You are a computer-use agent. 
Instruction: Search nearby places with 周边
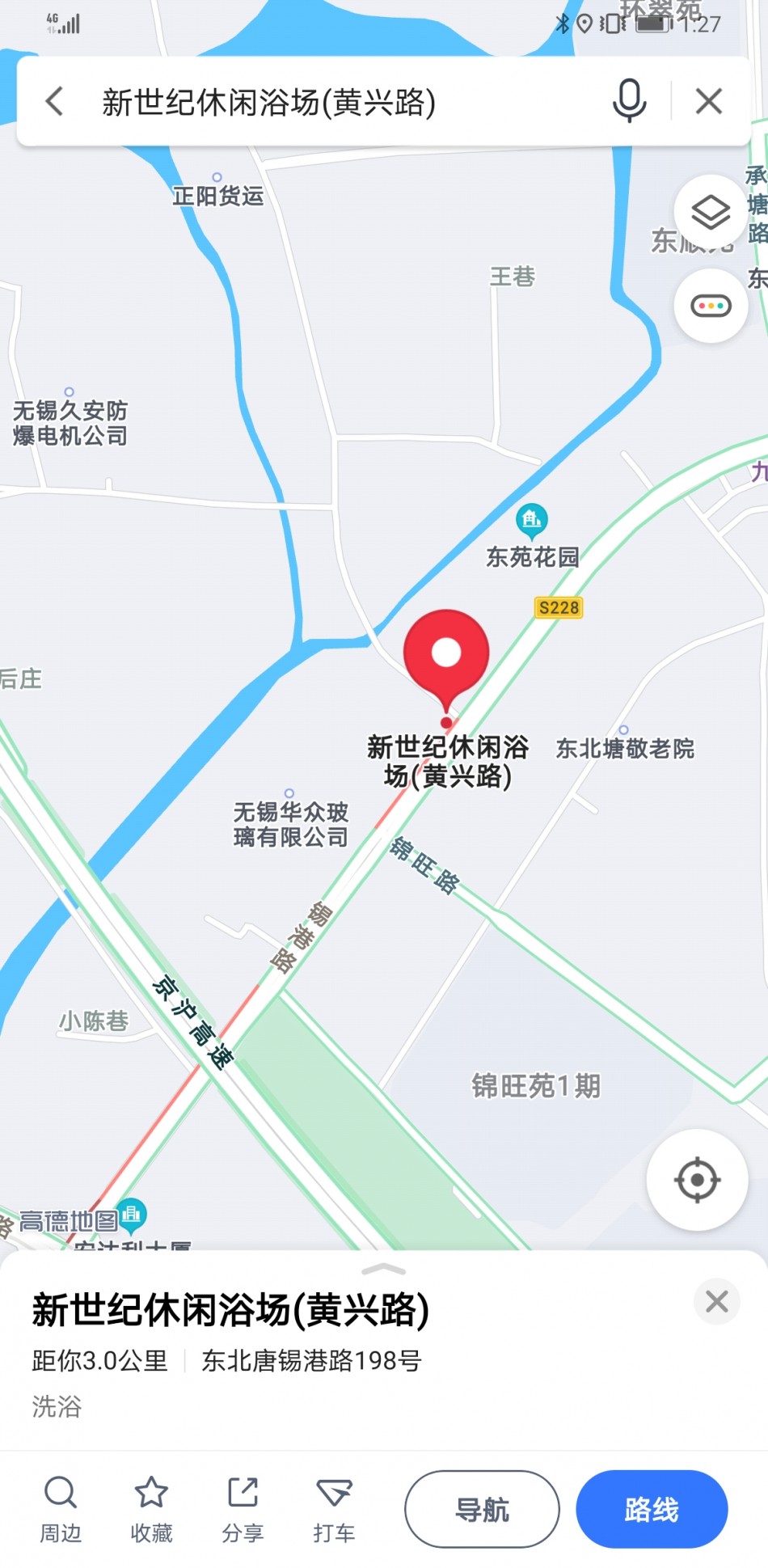click(x=61, y=1509)
